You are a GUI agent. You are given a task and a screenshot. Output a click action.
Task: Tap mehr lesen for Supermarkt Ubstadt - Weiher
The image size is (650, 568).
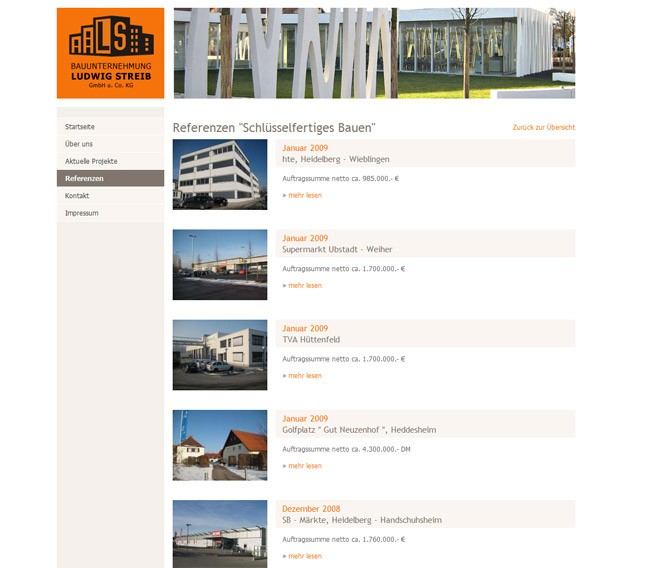pyautogui.click(x=304, y=286)
